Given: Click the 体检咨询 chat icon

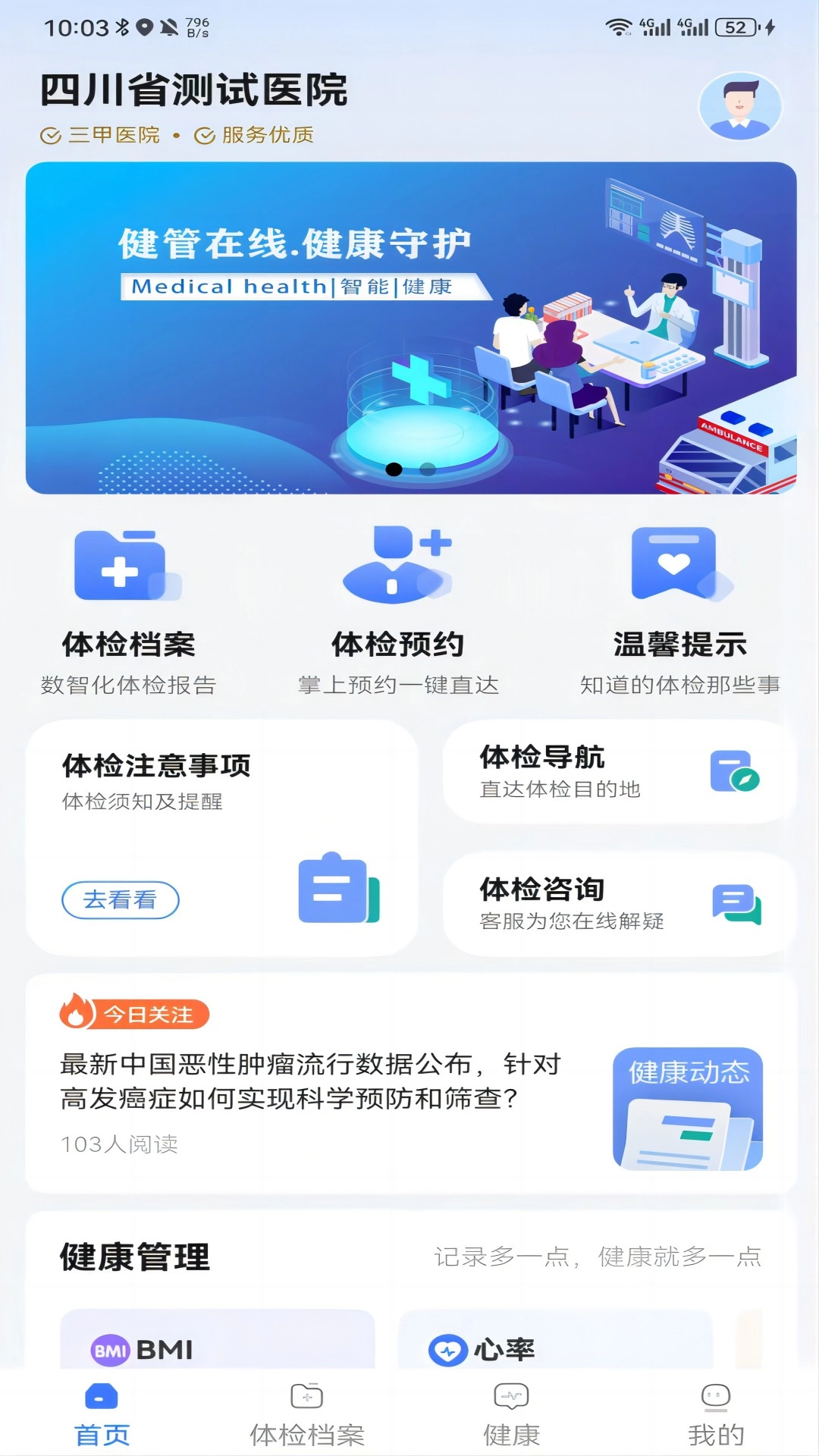Looking at the screenshot, I should [736, 903].
